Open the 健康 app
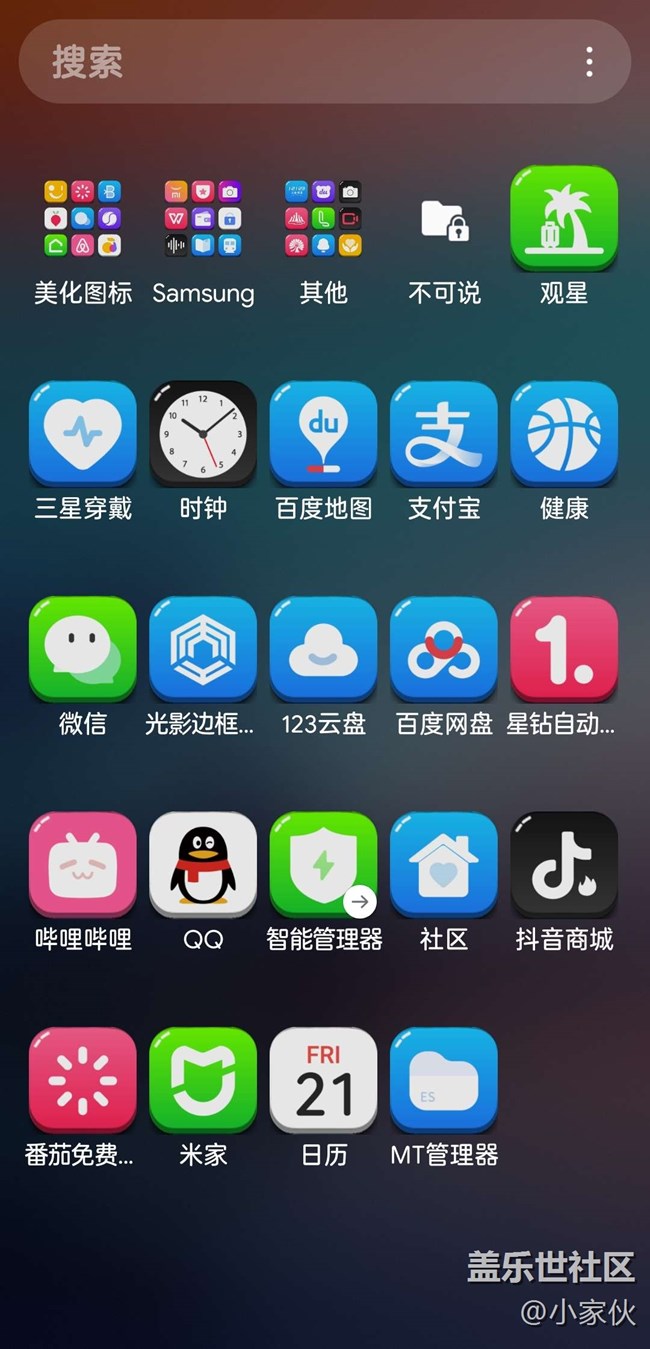This screenshot has width=650, height=1349. tap(564, 433)
